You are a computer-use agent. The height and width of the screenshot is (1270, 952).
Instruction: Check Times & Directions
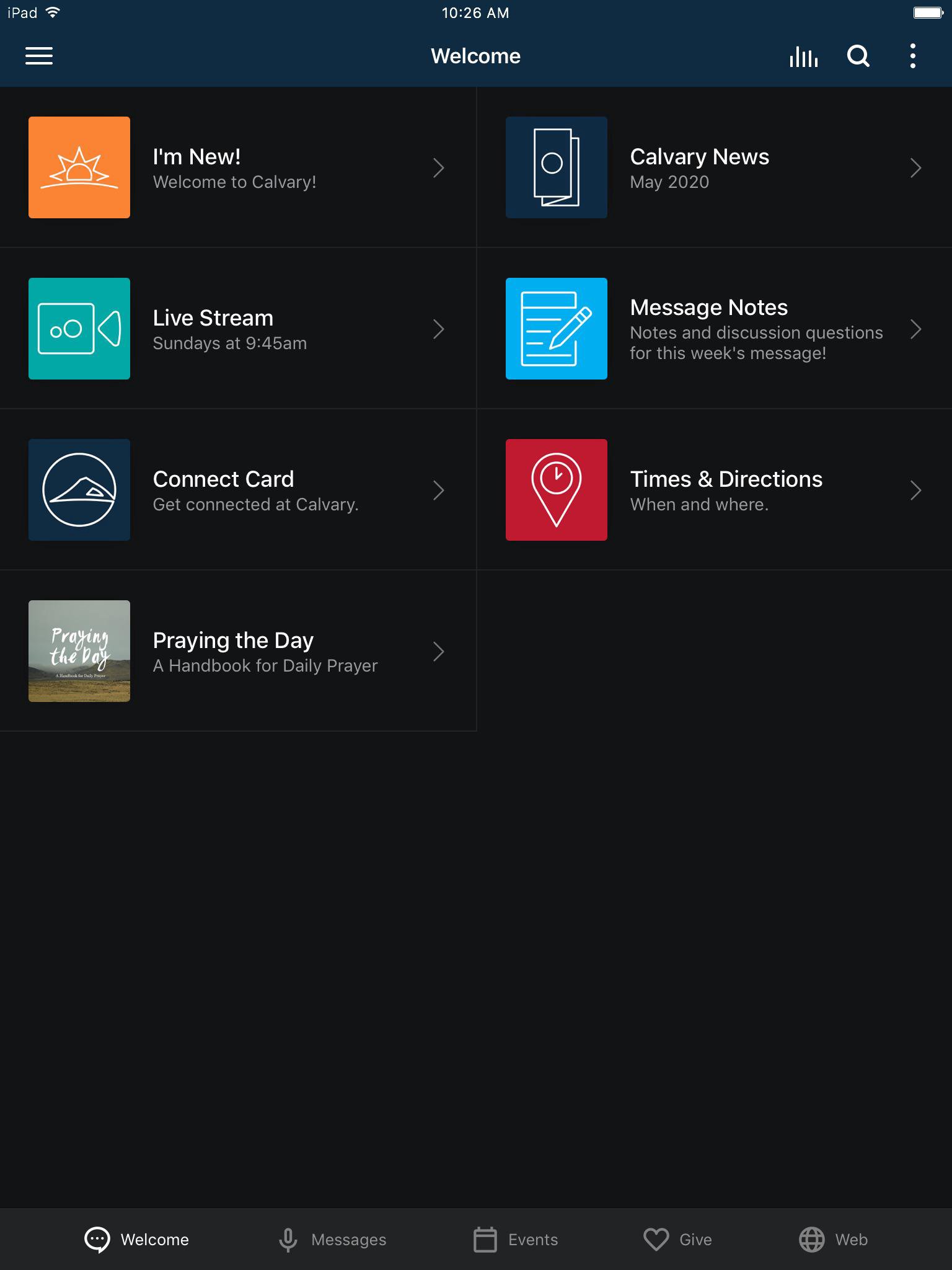(714, 490)
